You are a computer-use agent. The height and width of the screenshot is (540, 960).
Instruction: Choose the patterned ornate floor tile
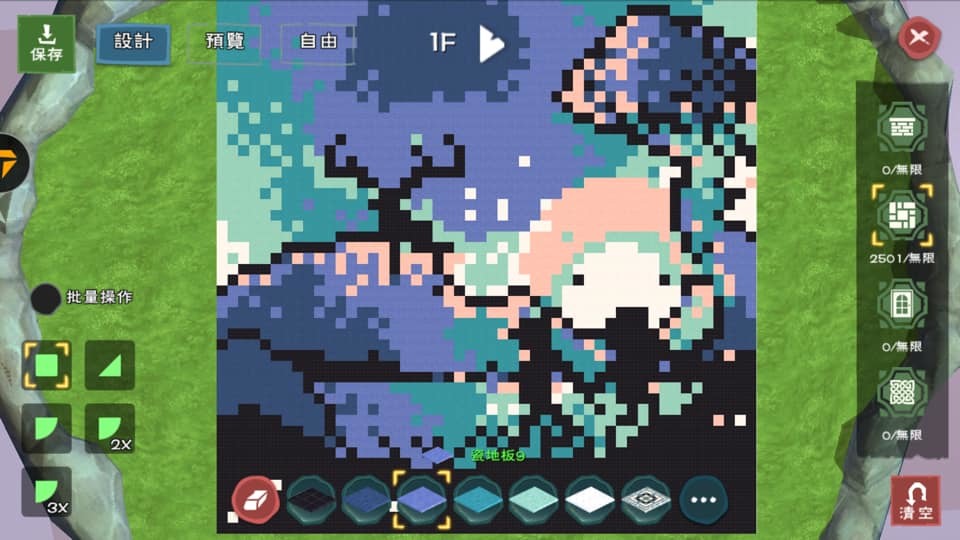coord(646,499)
